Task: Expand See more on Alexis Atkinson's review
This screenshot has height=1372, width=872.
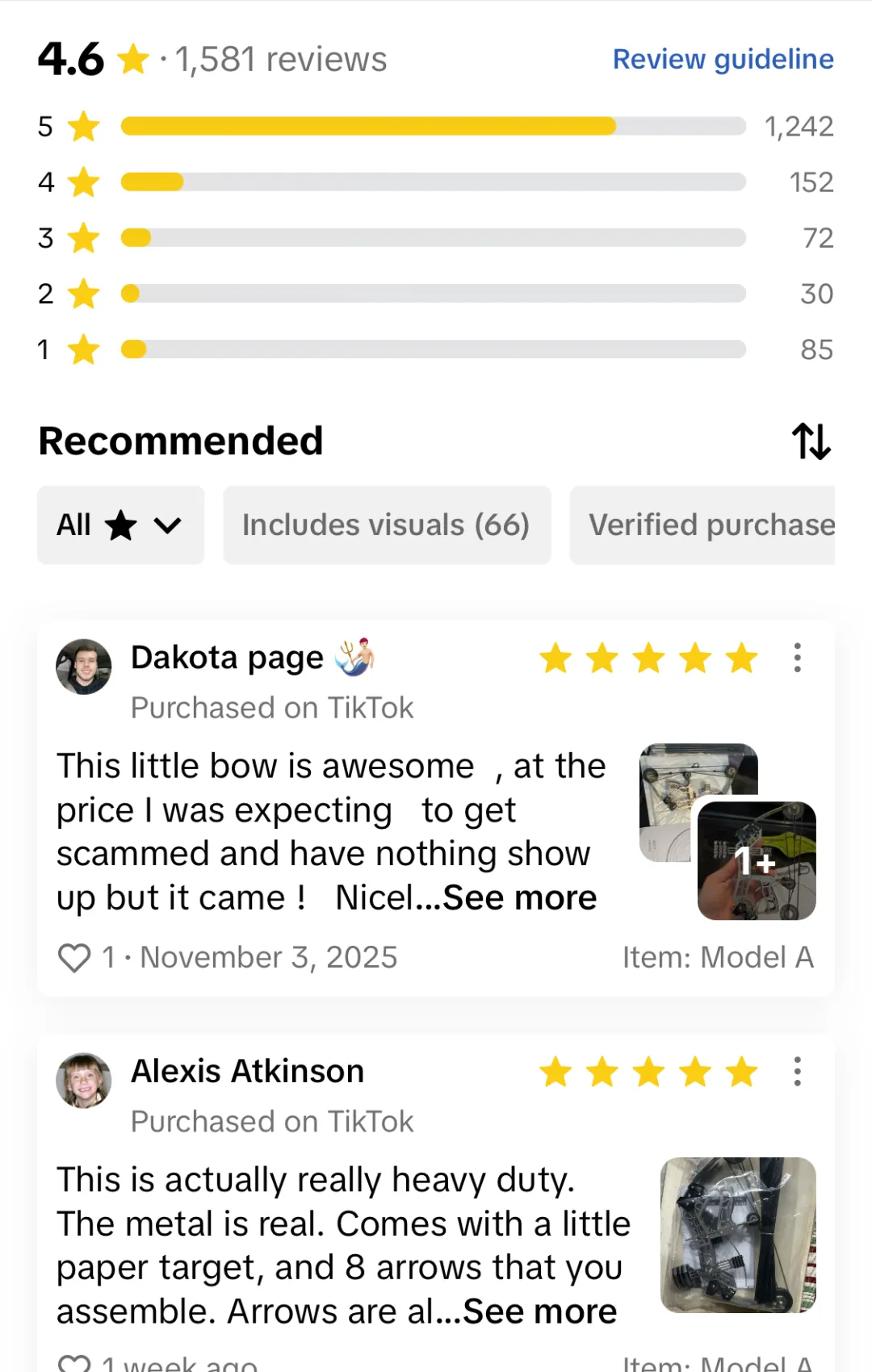Action: (539, 1311)
